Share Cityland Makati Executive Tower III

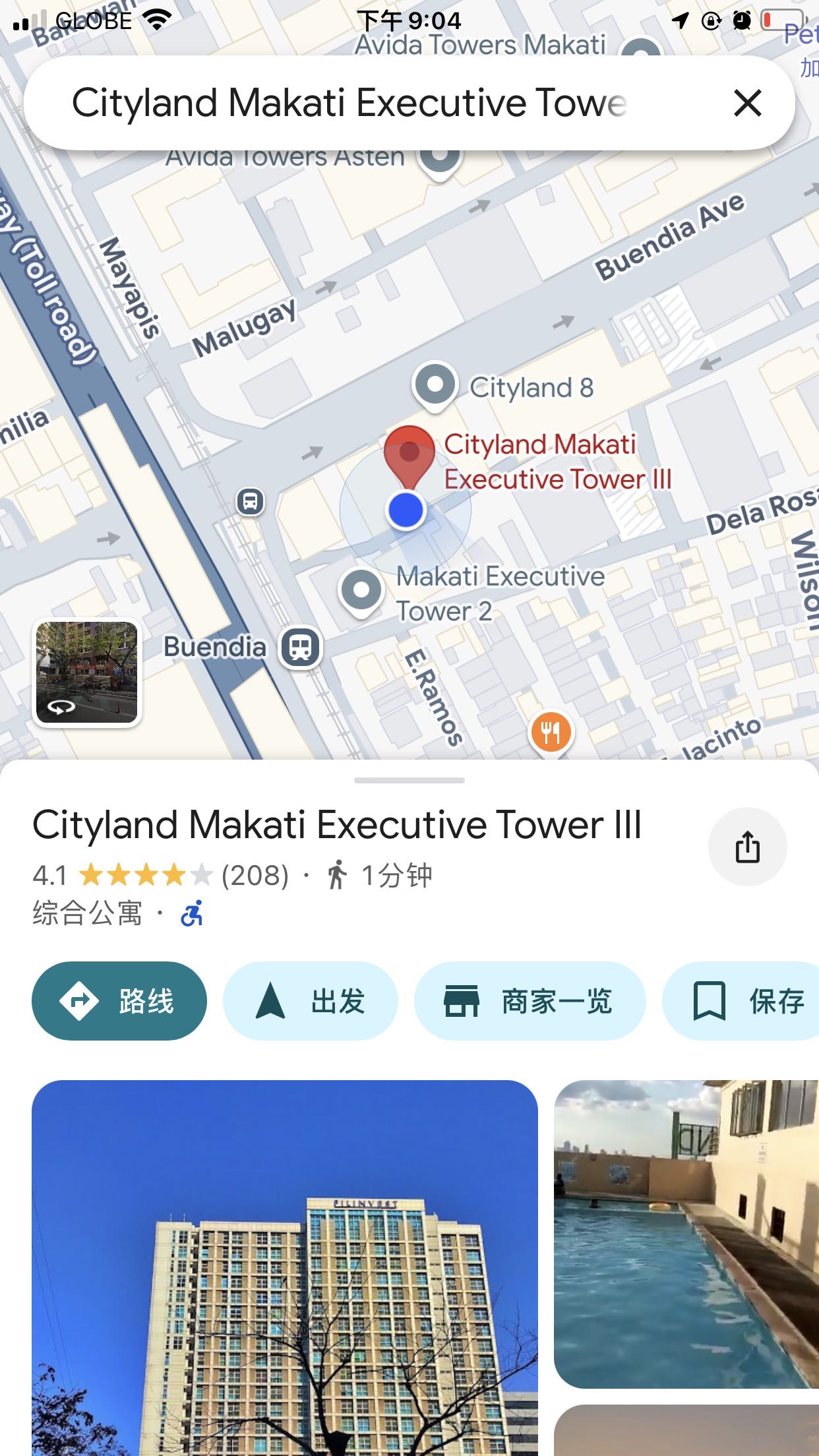747,847
